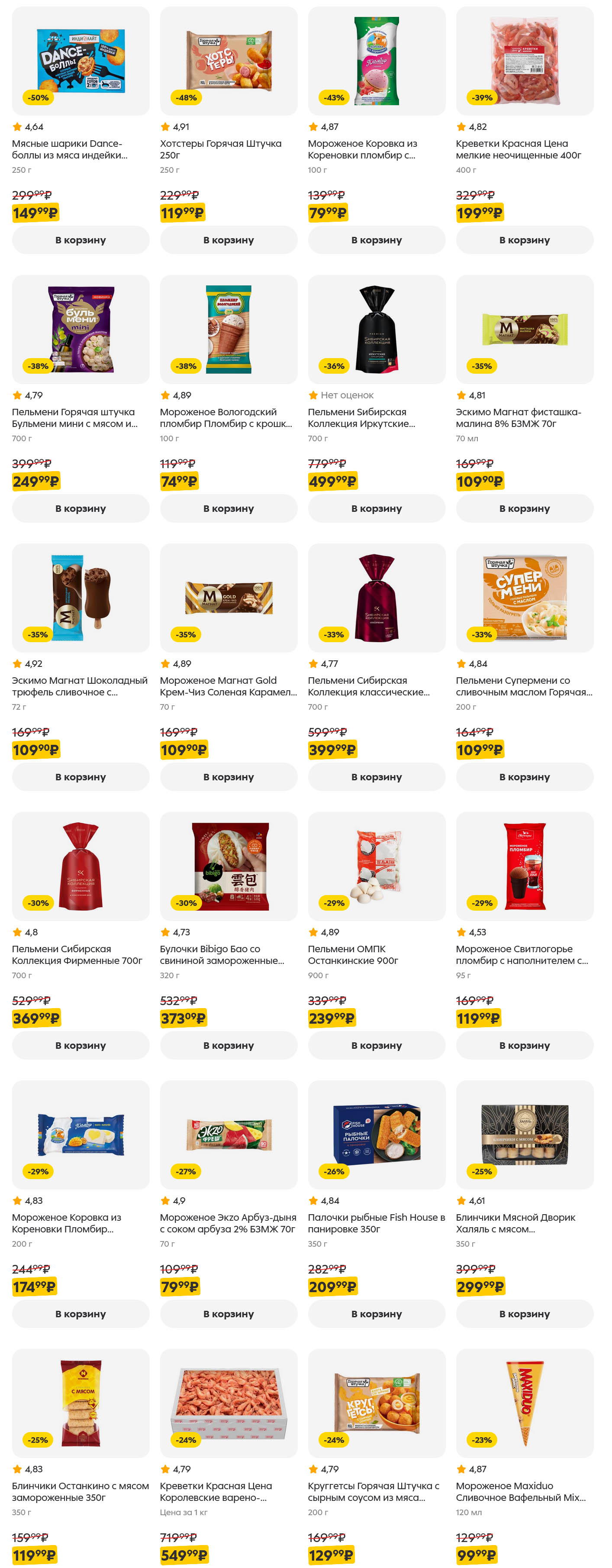Add Эскимо Магнат фисташка-малина to cart
Viewport: 612px width, 1568px height.
click(x=524, y=508)
